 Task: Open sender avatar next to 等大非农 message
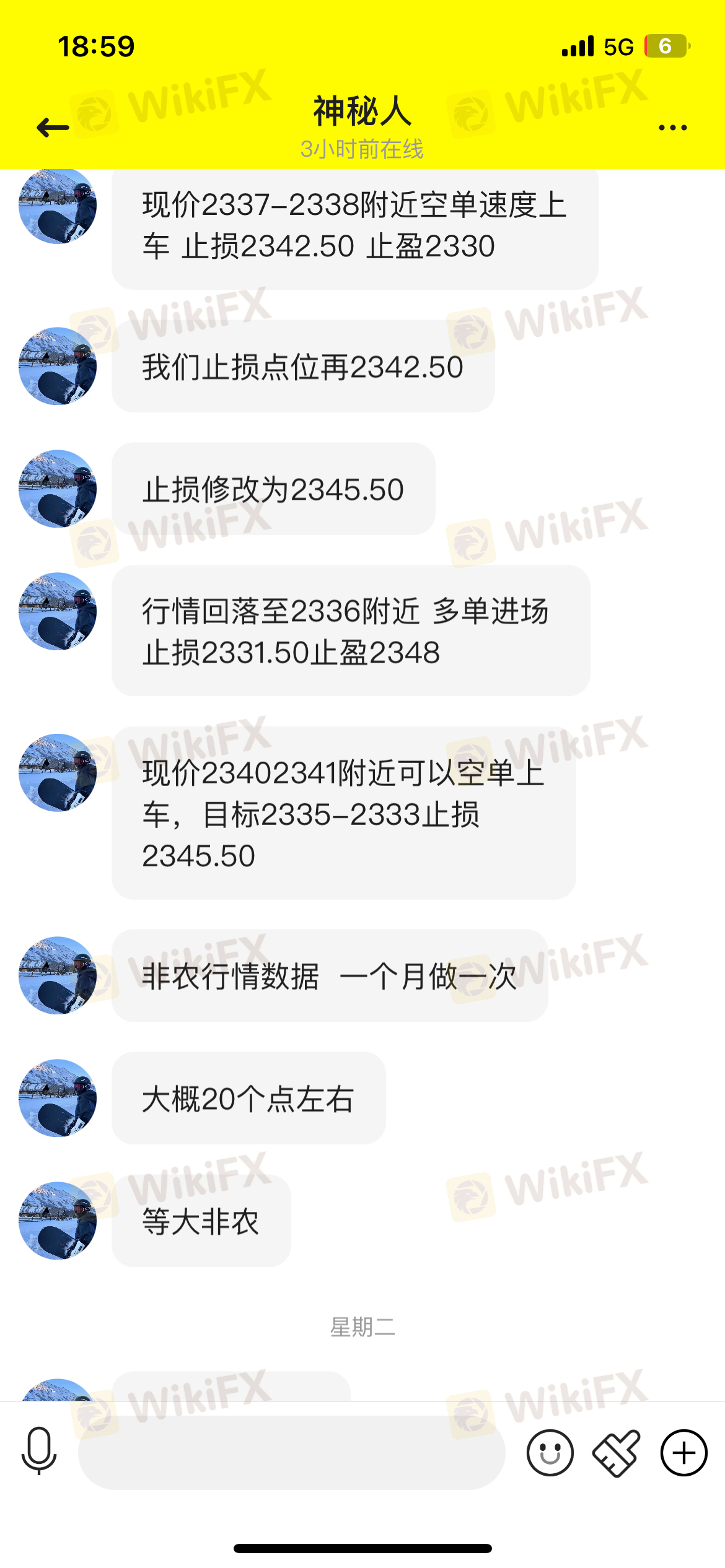(58, 1221)
